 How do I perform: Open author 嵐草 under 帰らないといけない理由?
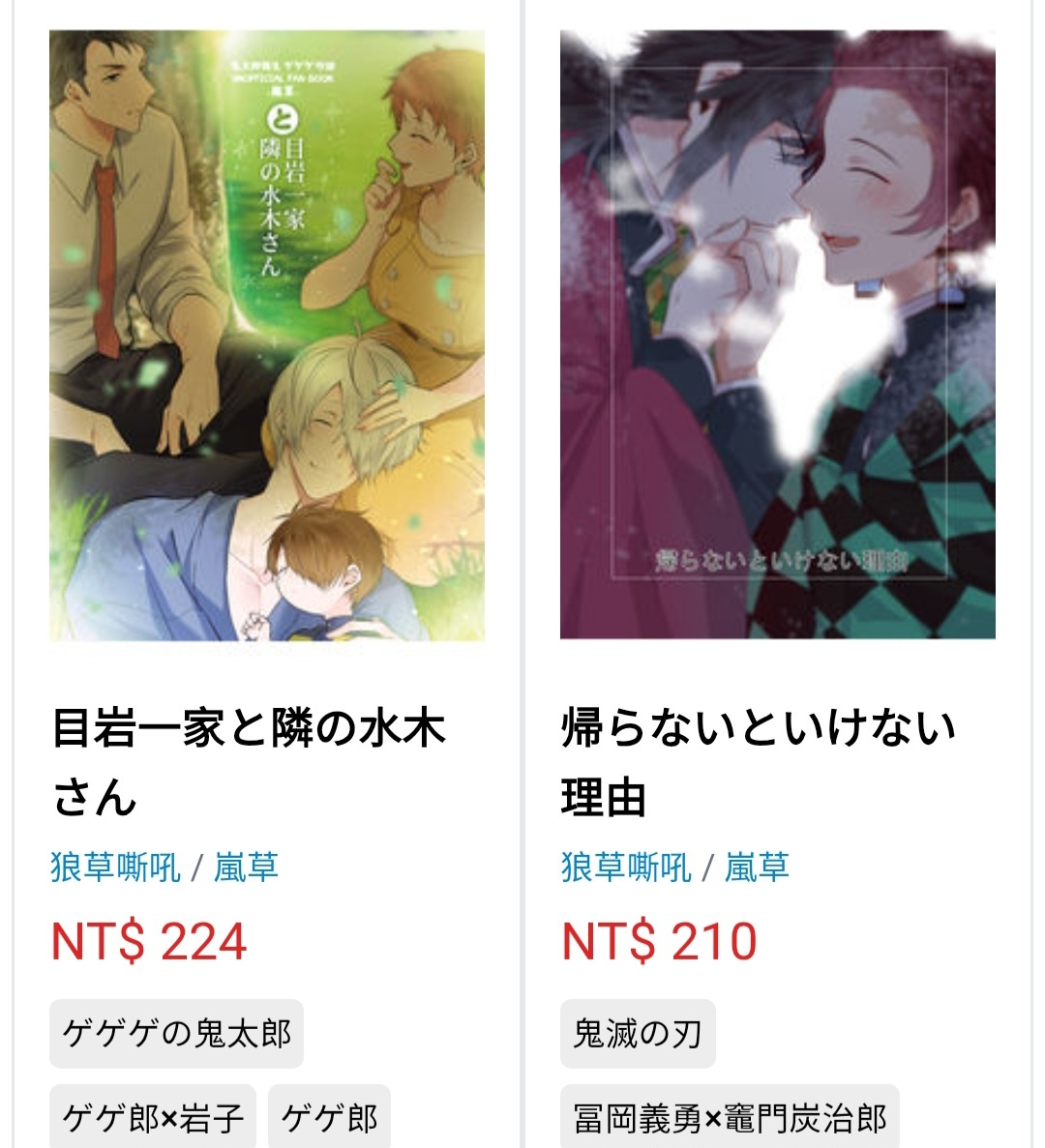[757, 867]
